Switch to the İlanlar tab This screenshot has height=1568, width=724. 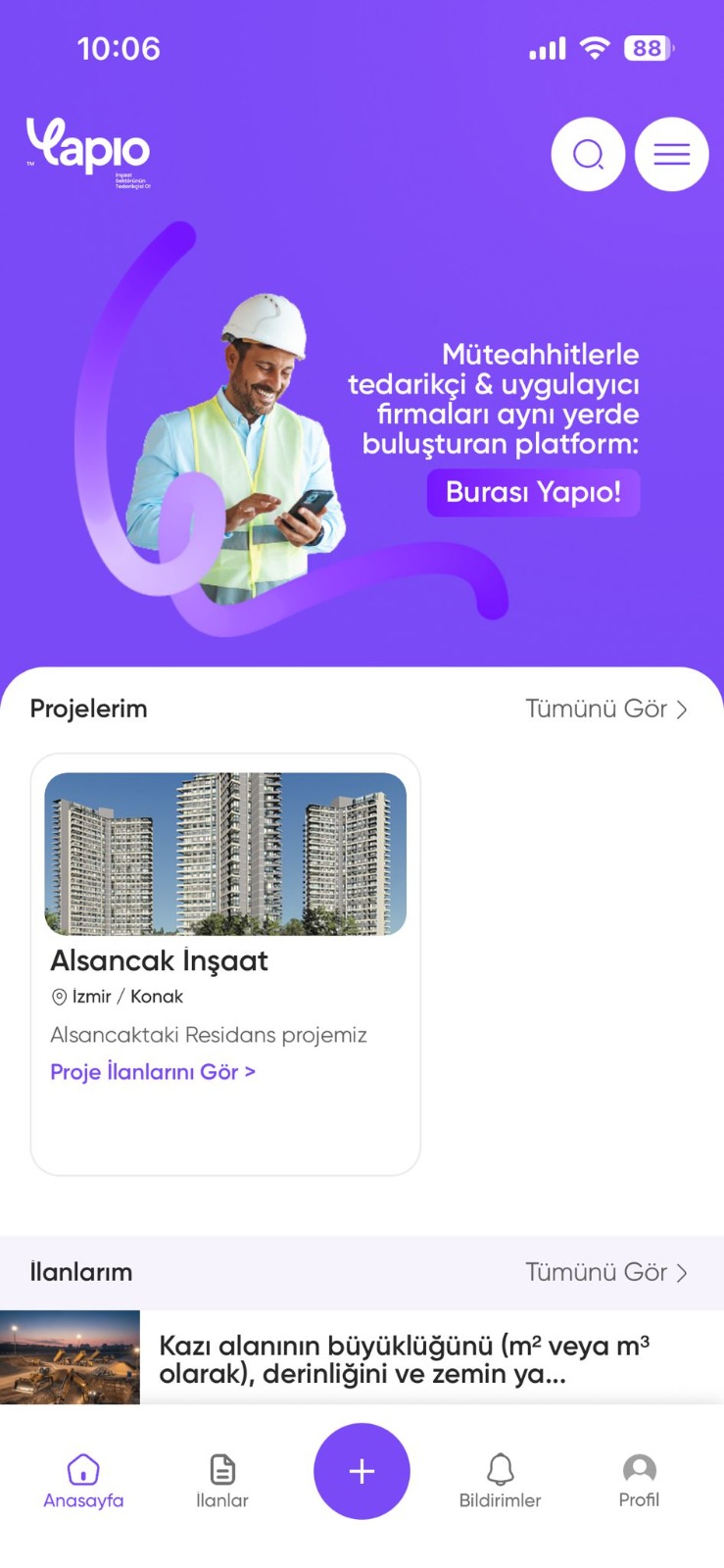click(222, 1480)
